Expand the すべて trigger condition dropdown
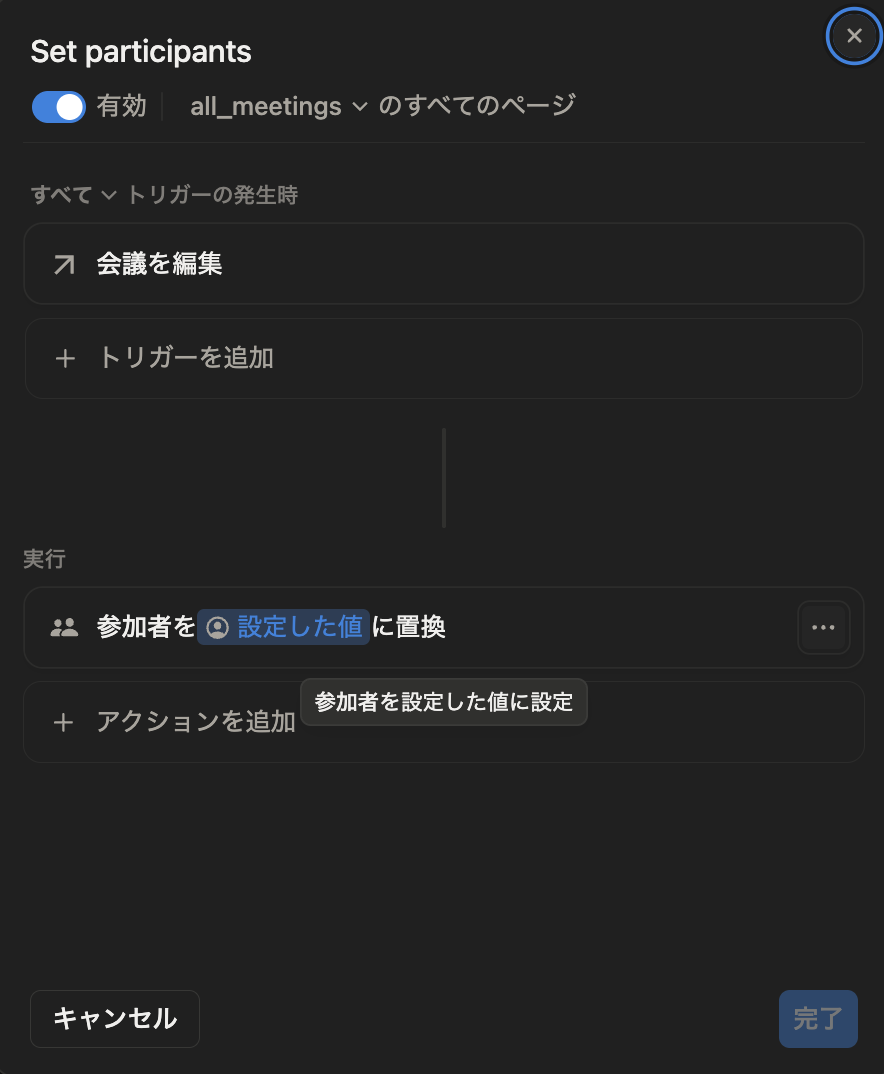 click(x=74, y=195)
